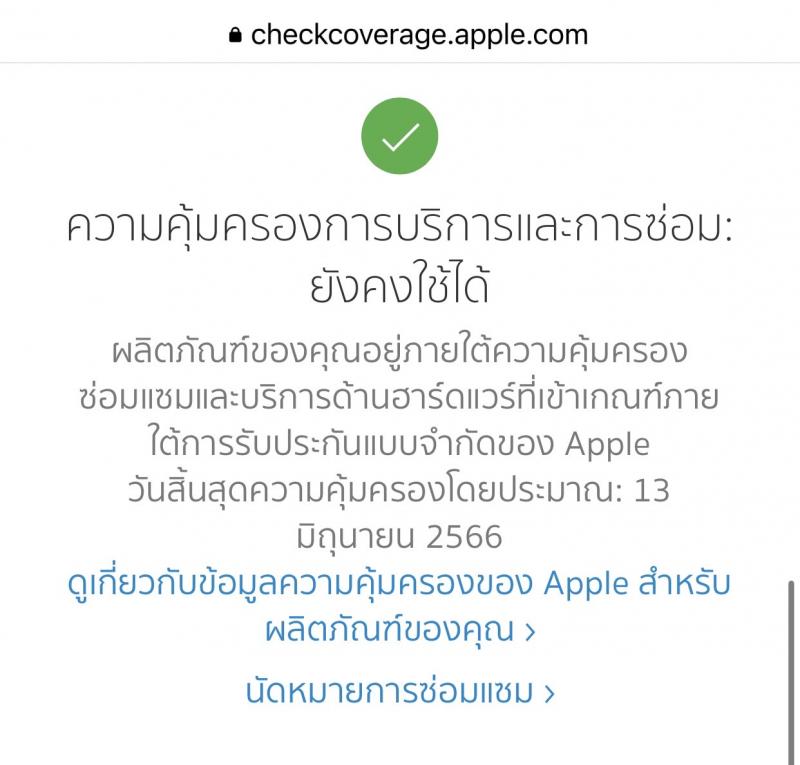Open the Apple coverage information link
This screenshot has width=800, height=765.
tap(399, 607)
